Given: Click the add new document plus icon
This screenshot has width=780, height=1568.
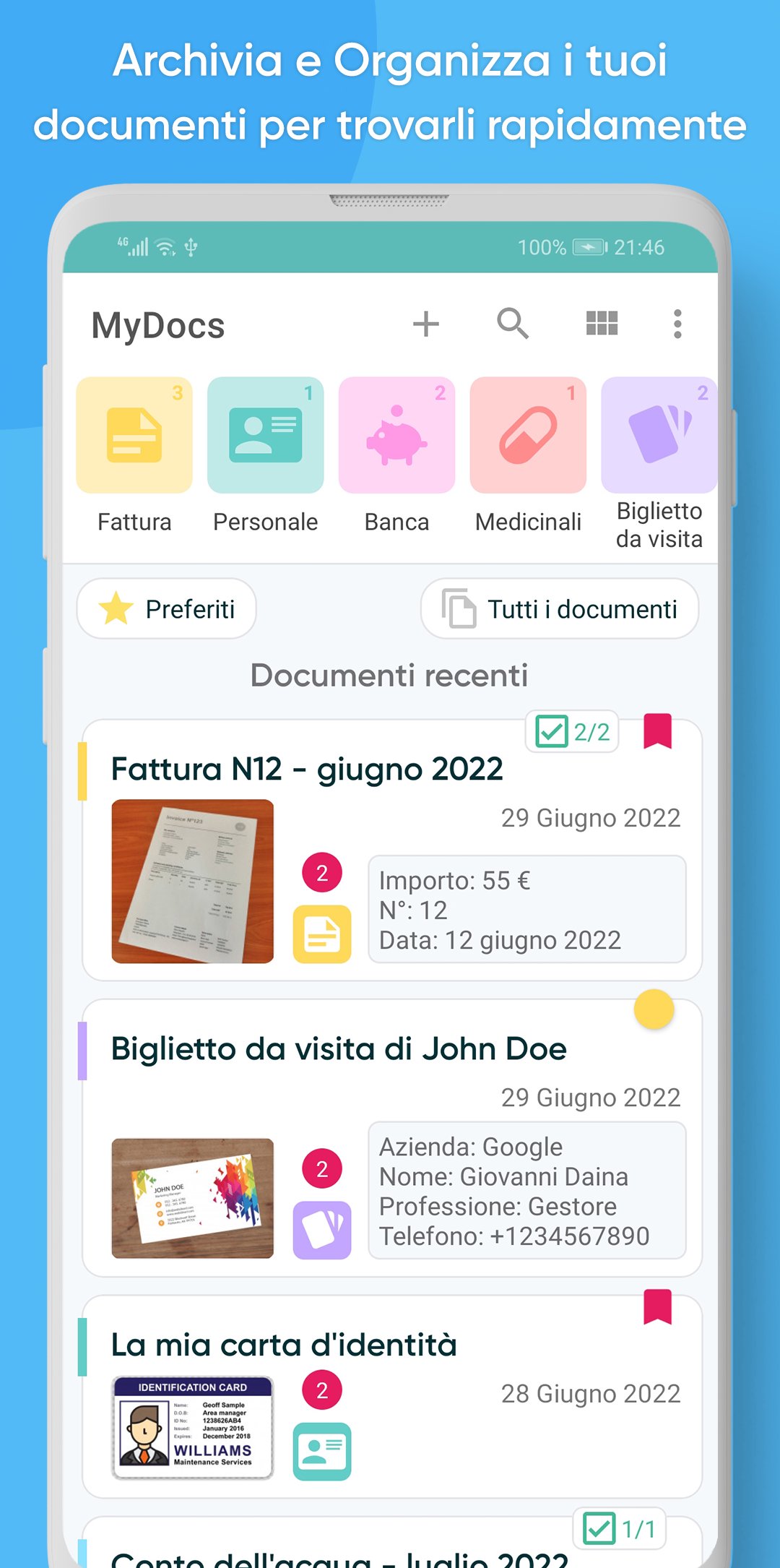Looking at the screenshot, I should point(425,324).
